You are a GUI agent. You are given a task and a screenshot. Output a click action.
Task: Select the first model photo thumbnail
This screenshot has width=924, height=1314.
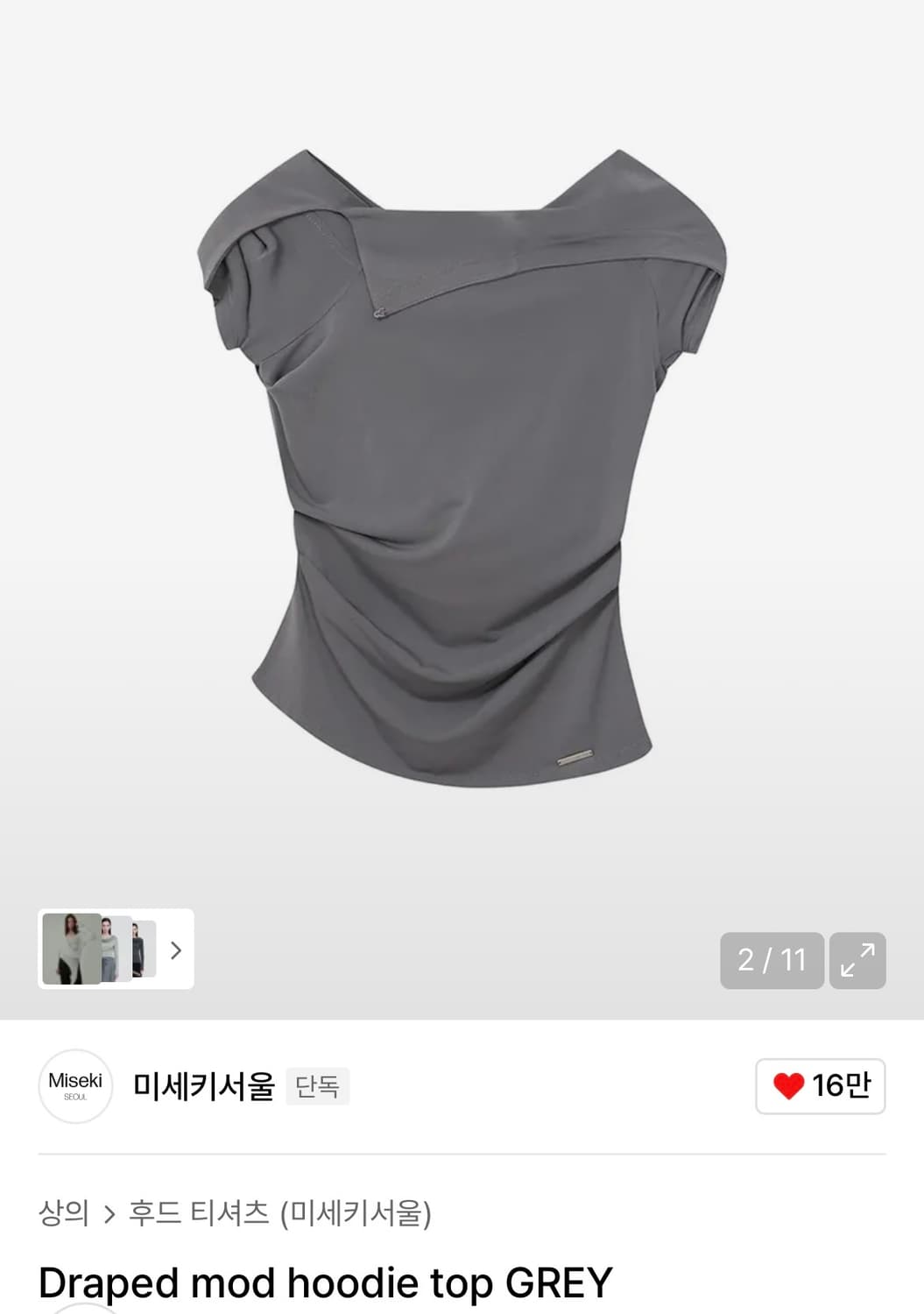click(70, 949)
